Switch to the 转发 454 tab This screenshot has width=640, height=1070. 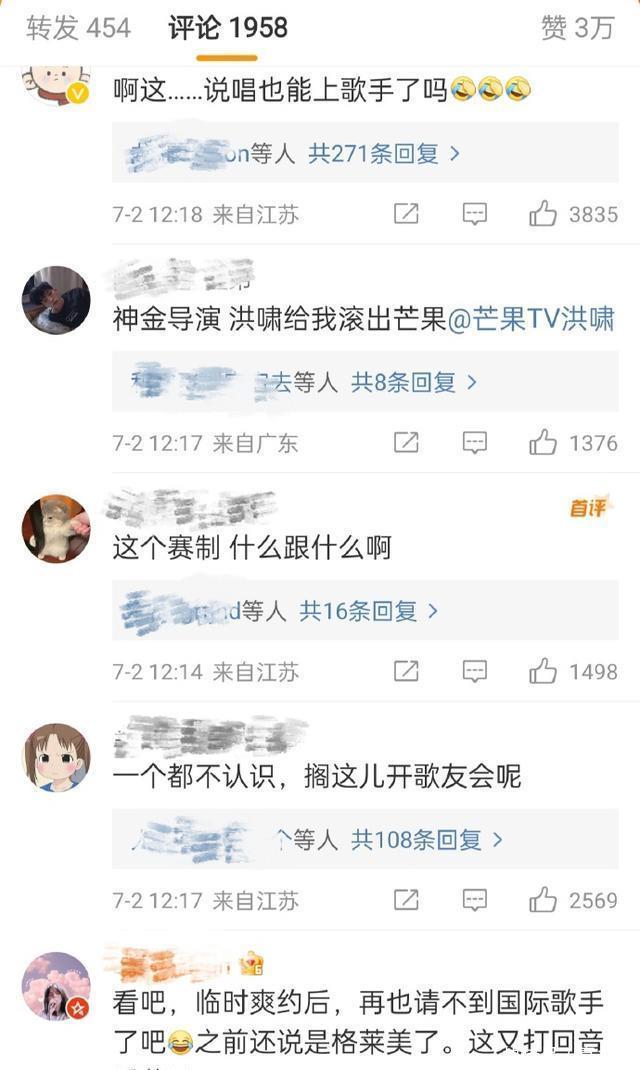(78, 28)
